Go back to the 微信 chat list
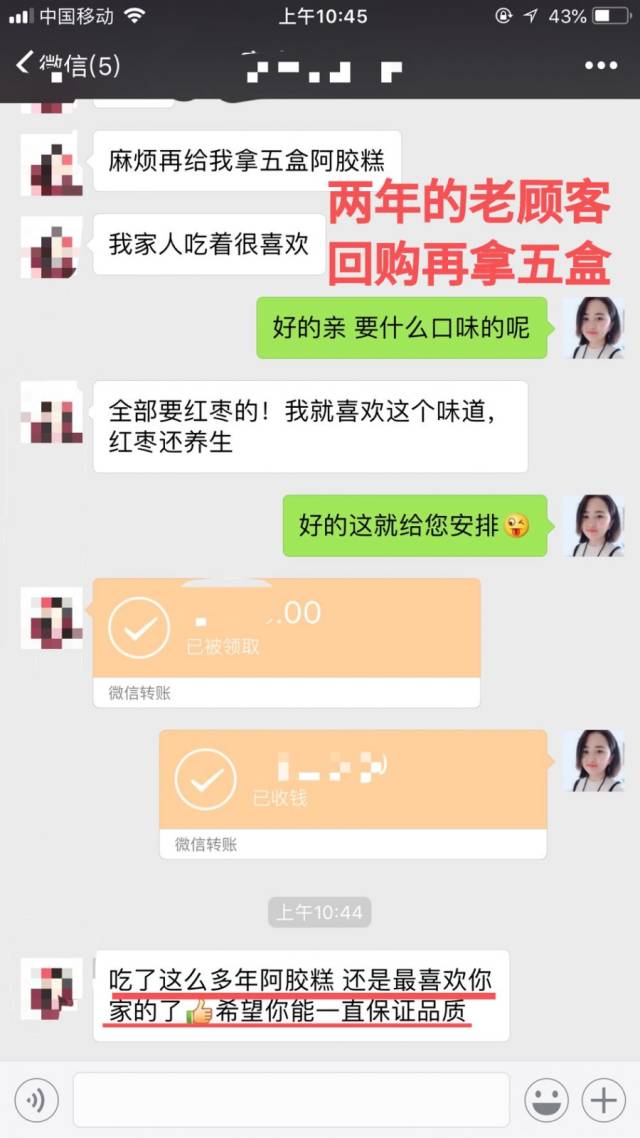640x1138 pixels. point(66,66)
